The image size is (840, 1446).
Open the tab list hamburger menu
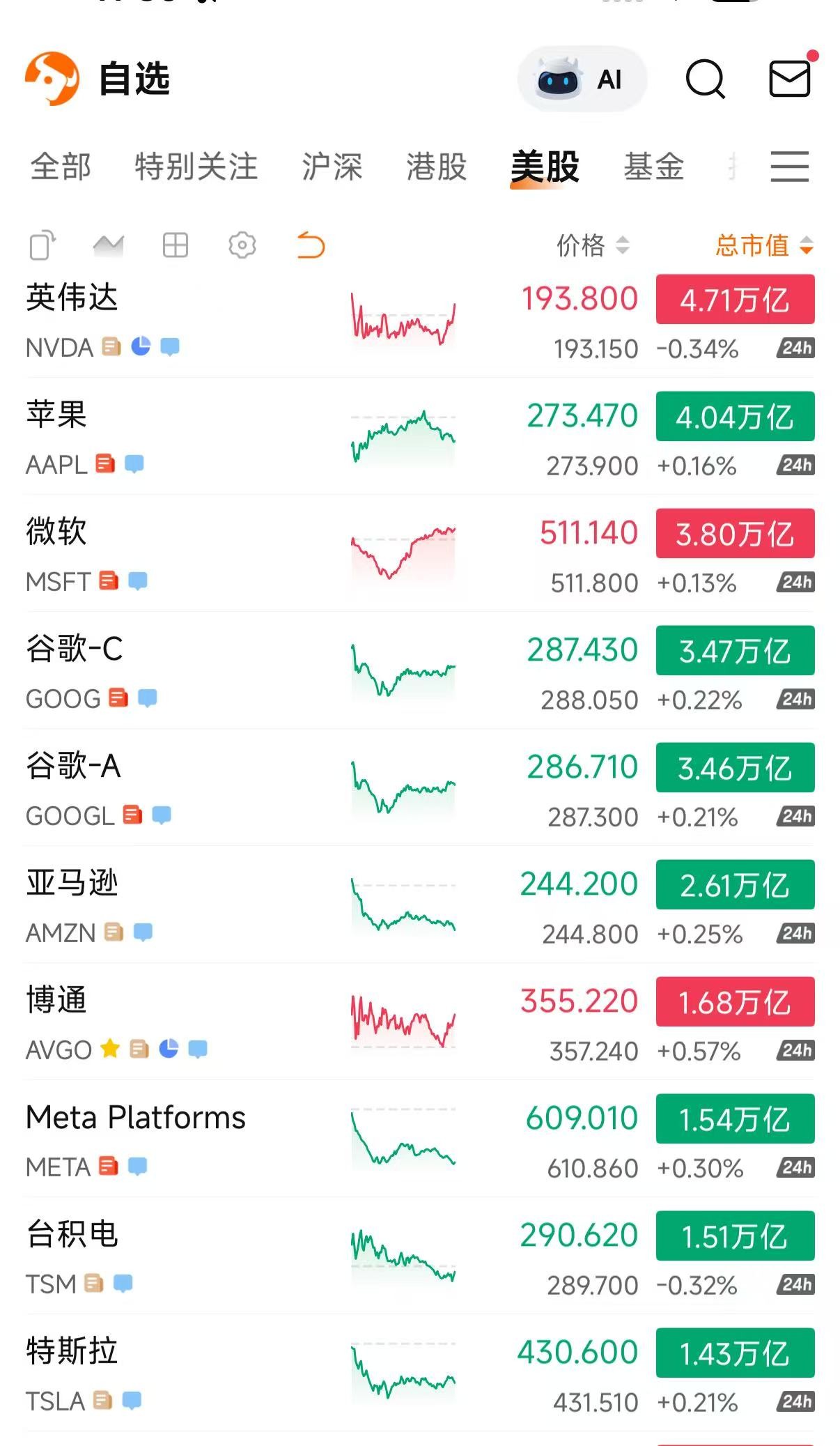pos(789,167)
